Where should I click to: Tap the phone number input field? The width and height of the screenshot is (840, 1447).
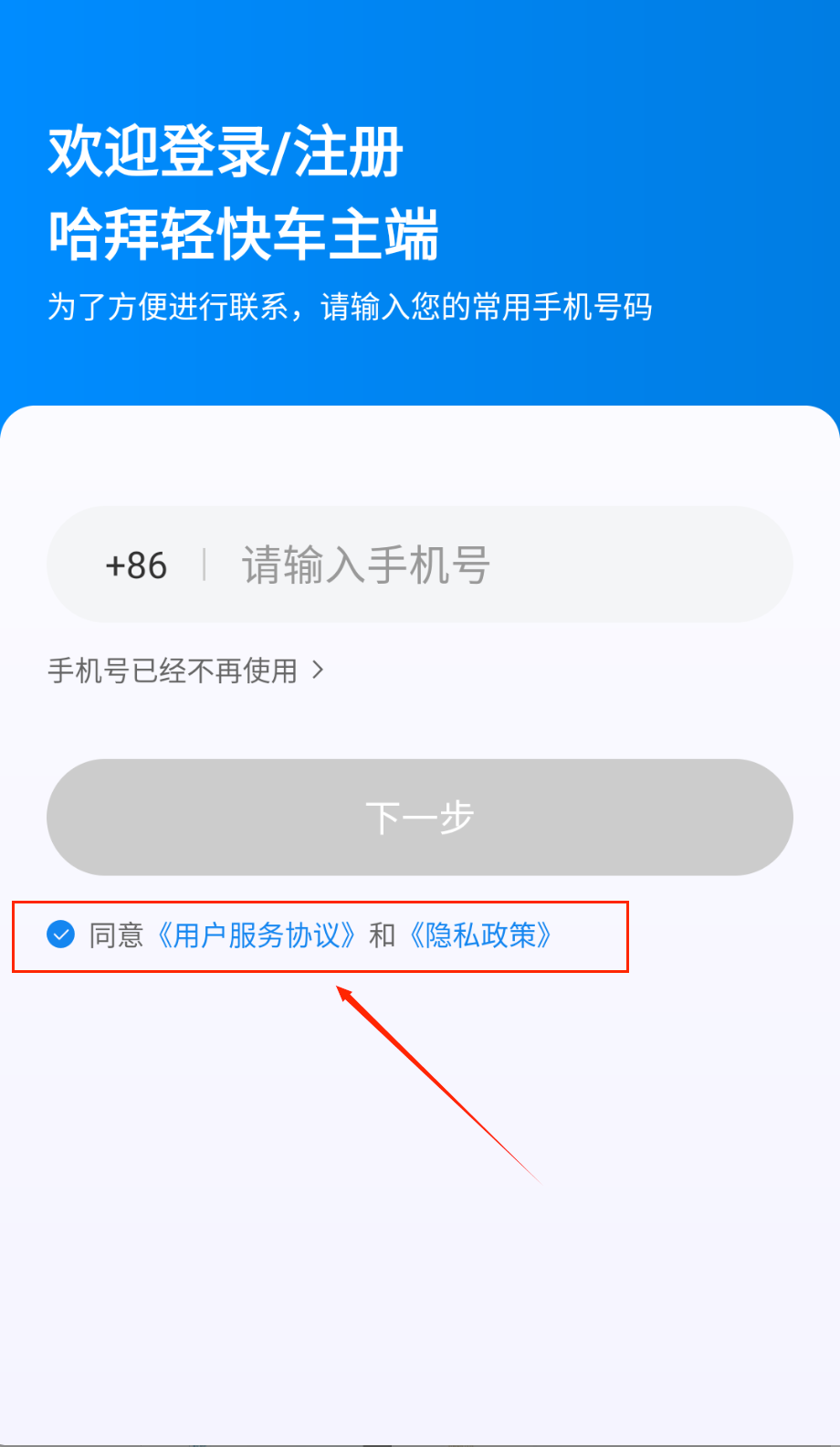493,565
